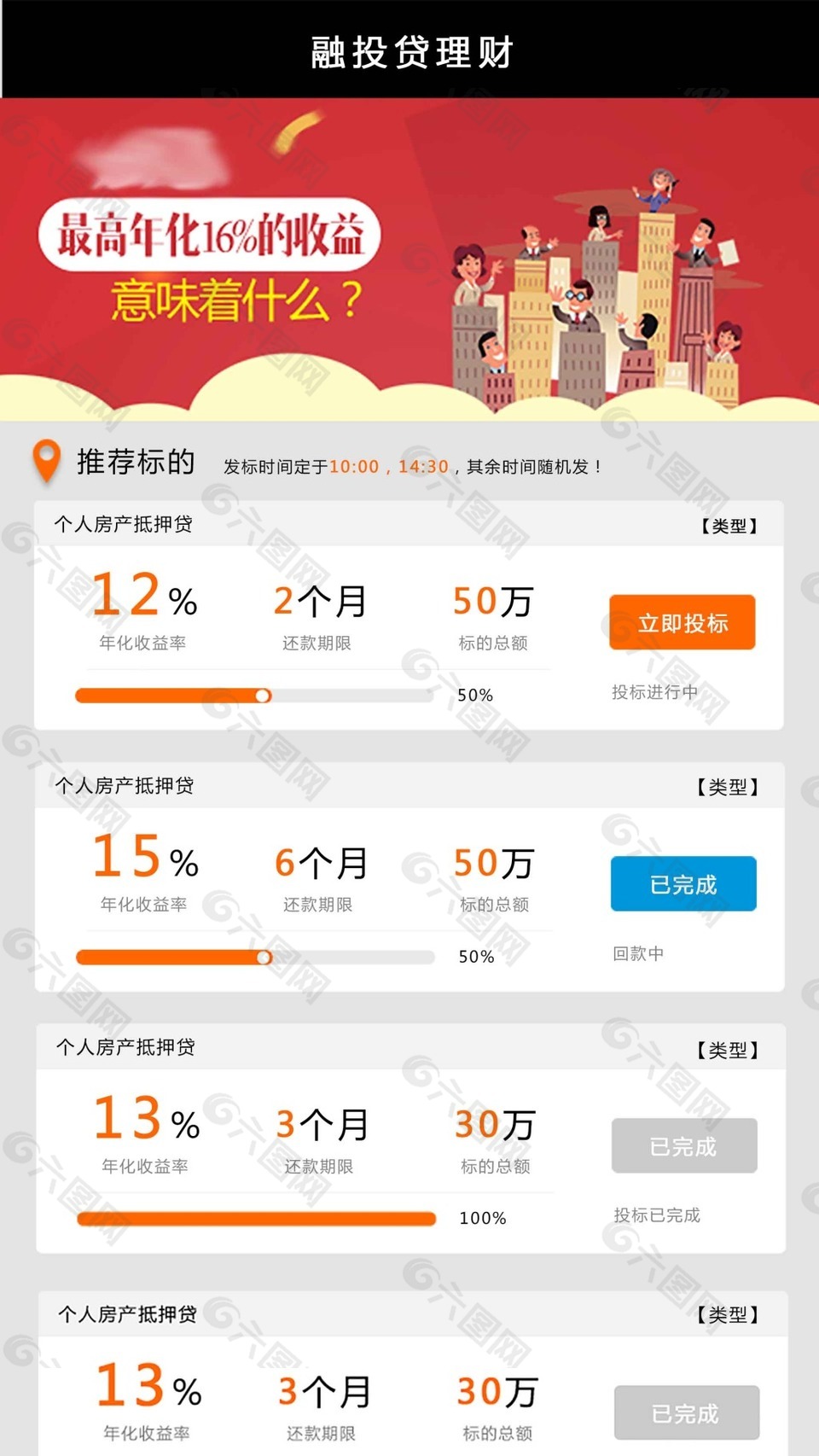Click the 10:00 release time text

click(x=359, y=466)
